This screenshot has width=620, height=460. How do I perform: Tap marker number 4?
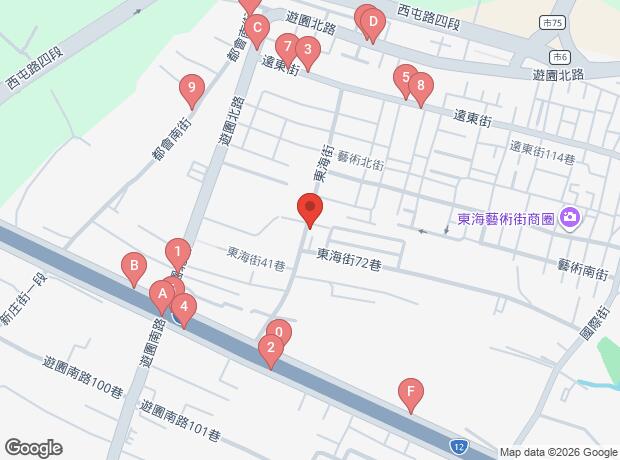click(x=184, y=308)
